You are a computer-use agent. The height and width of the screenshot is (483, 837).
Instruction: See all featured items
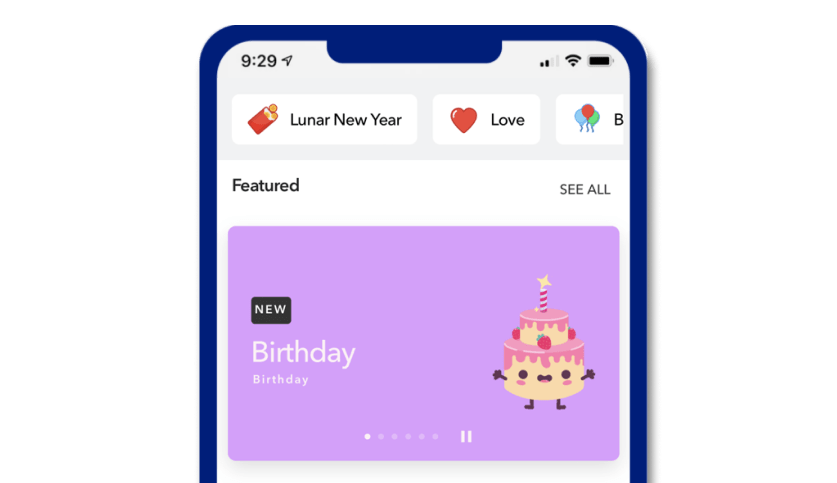[584, 190]
